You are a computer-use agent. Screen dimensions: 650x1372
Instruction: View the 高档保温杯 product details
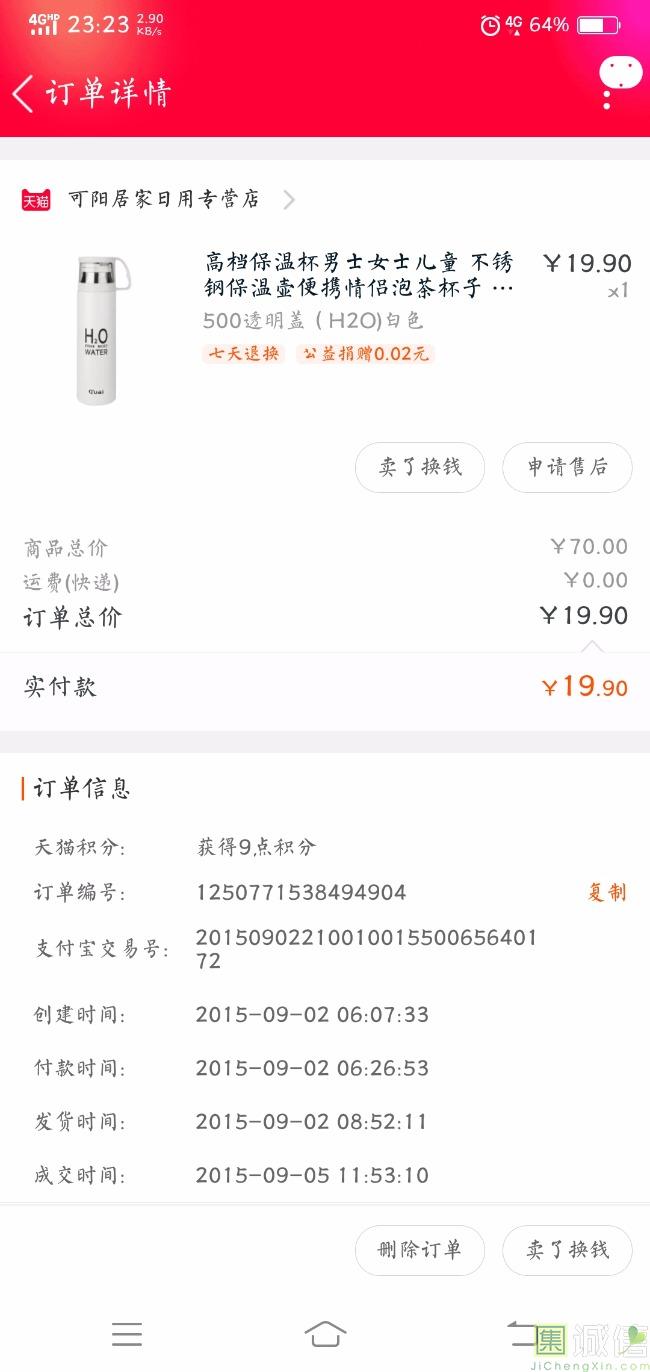[360, 275]
